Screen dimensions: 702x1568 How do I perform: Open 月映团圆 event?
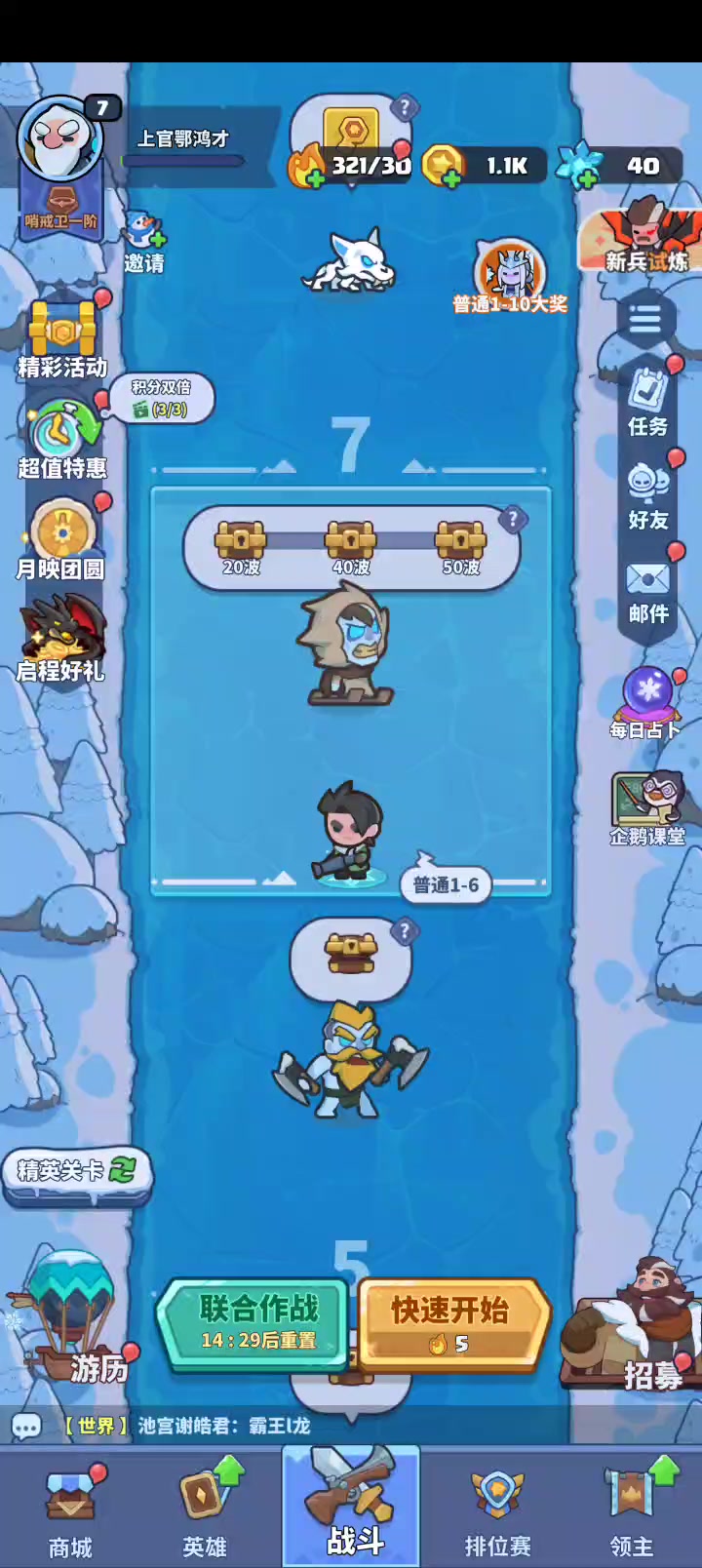coord(61,539)
